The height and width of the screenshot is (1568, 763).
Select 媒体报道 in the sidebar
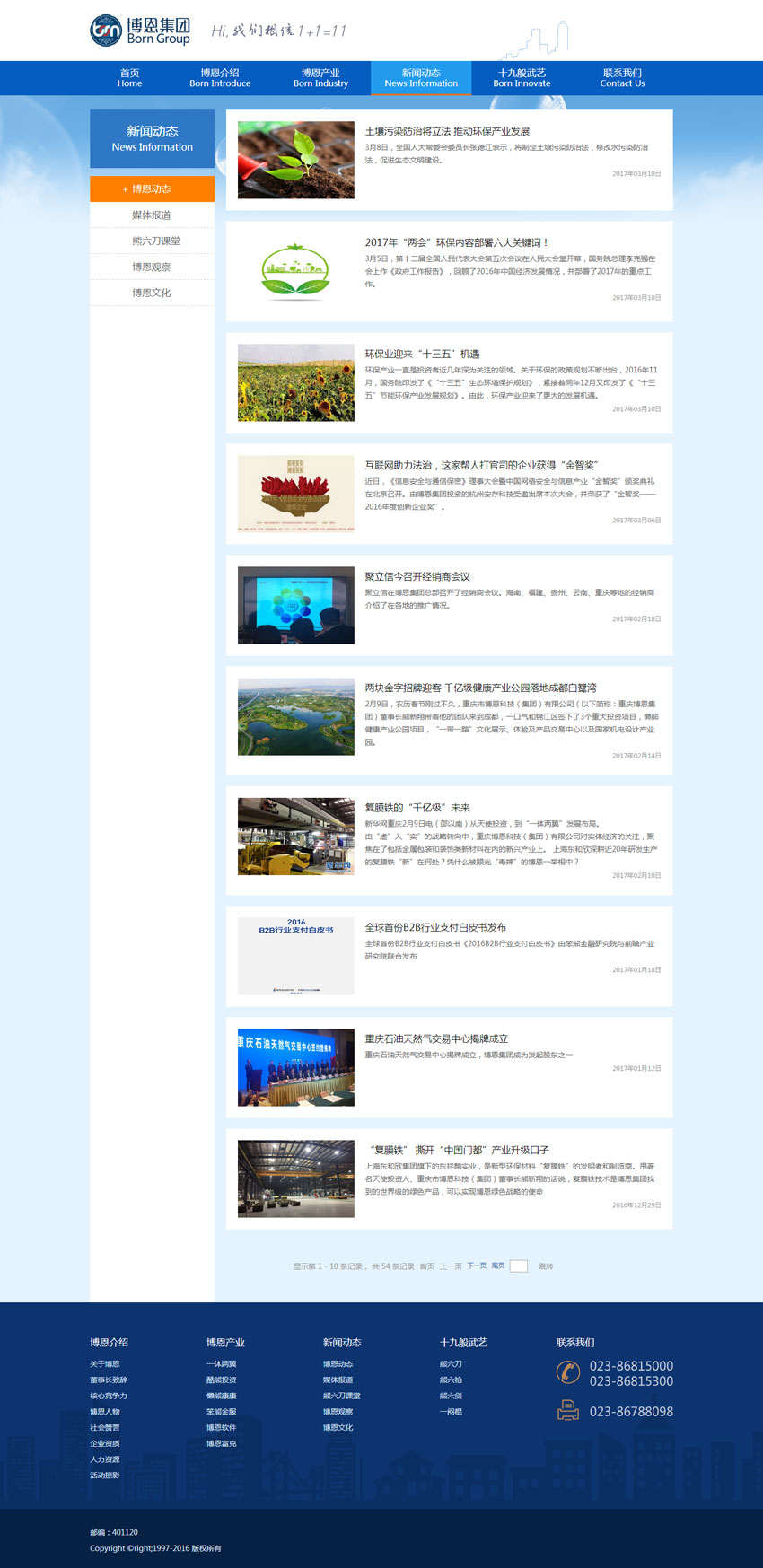[152, 215]
